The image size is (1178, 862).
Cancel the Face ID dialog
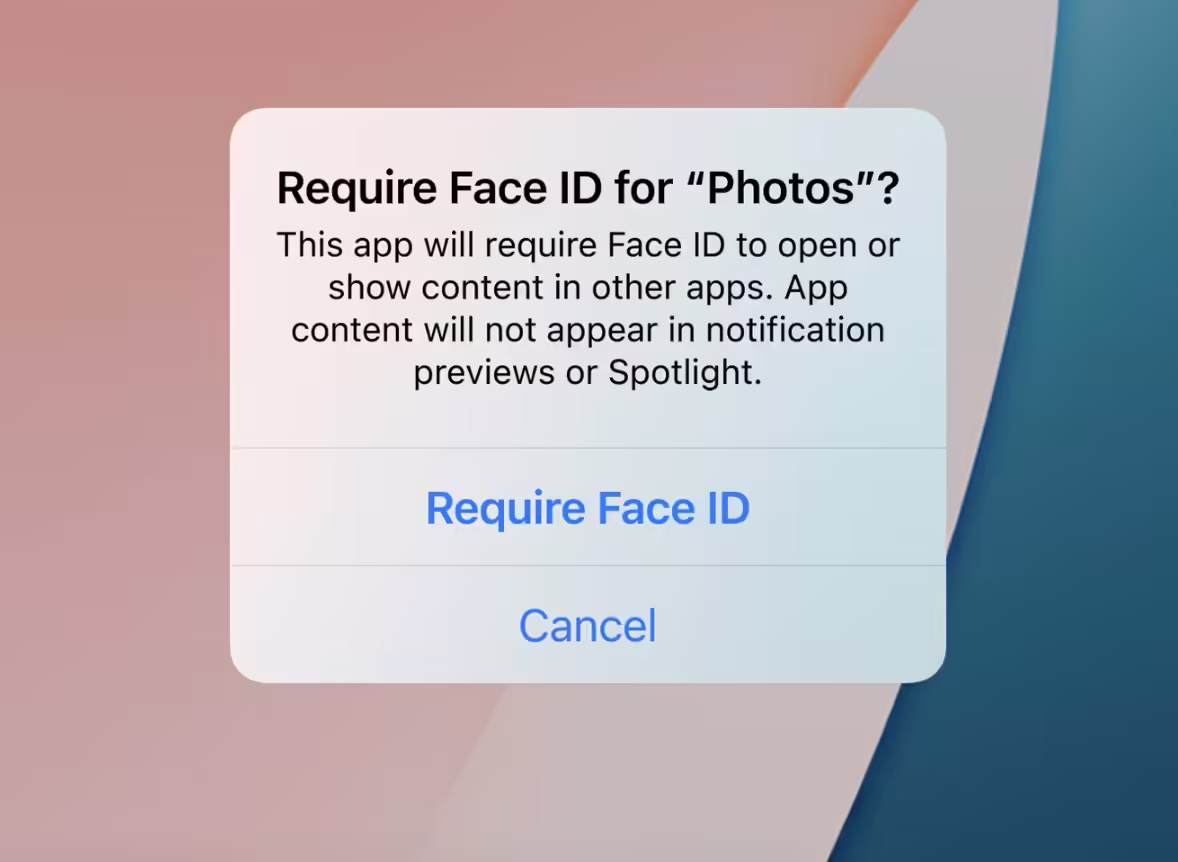coord(587,626)
